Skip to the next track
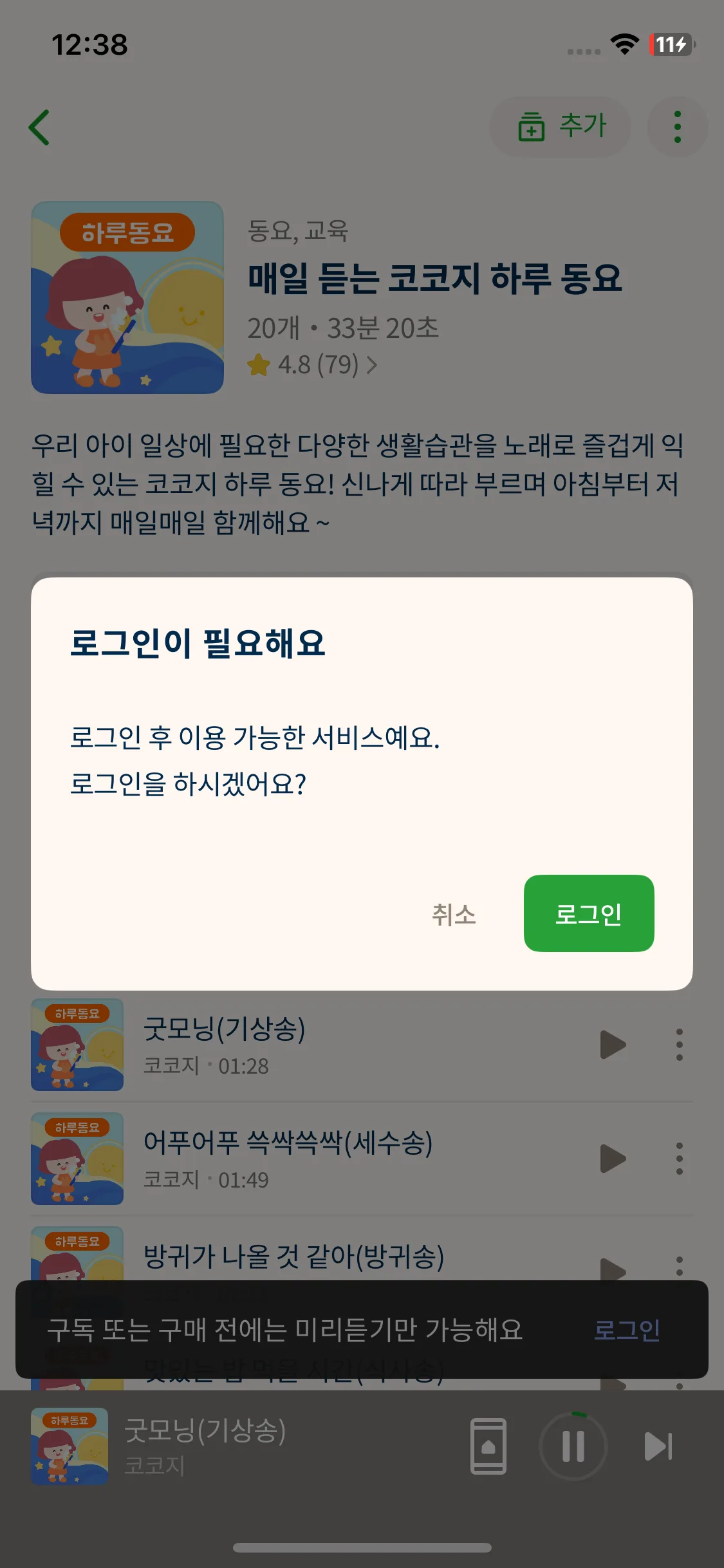 pyautogui.click(x=658, y=1448)
